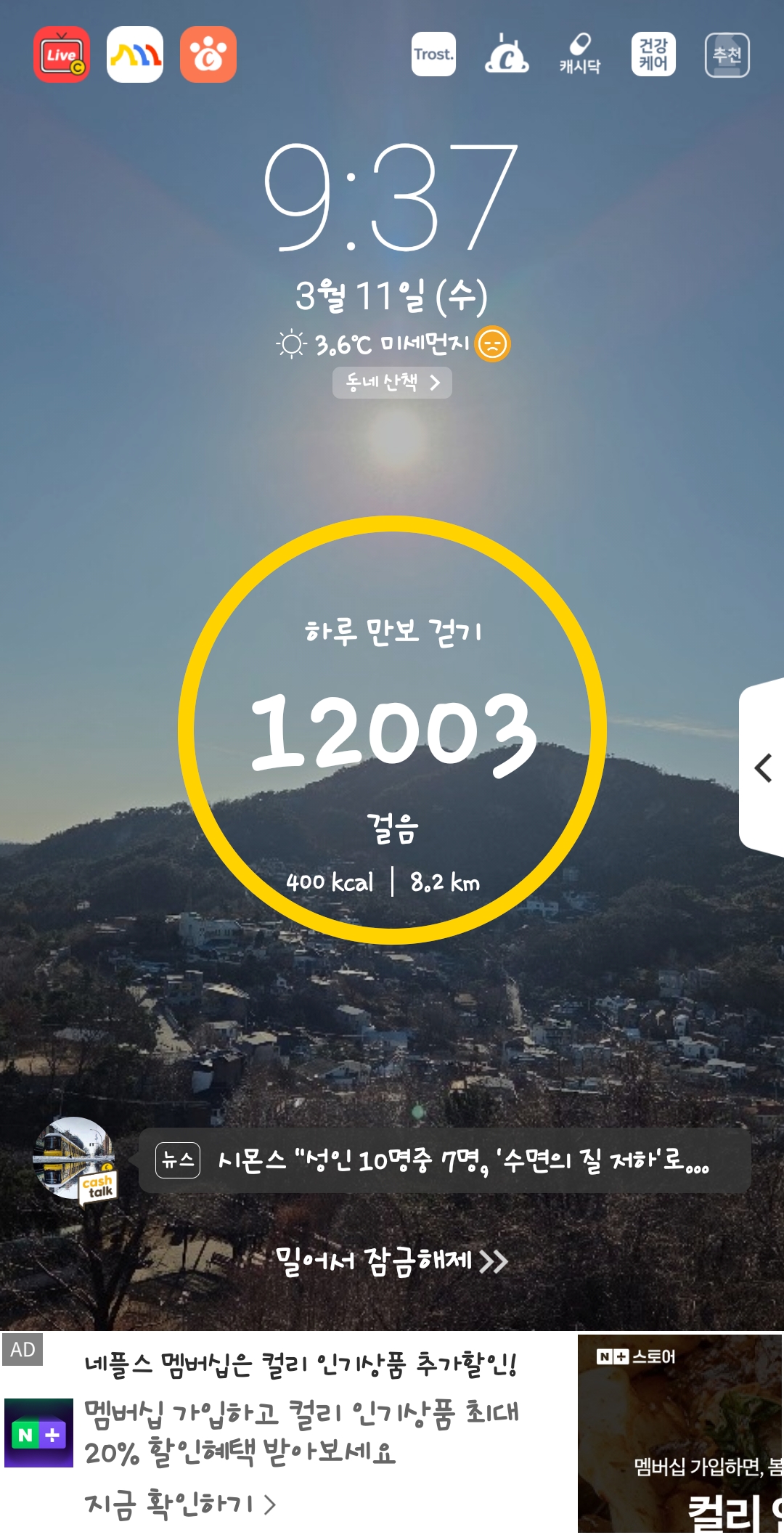
Task: Open the orange paw app shortcut
Action: click(x=208, y=55)
